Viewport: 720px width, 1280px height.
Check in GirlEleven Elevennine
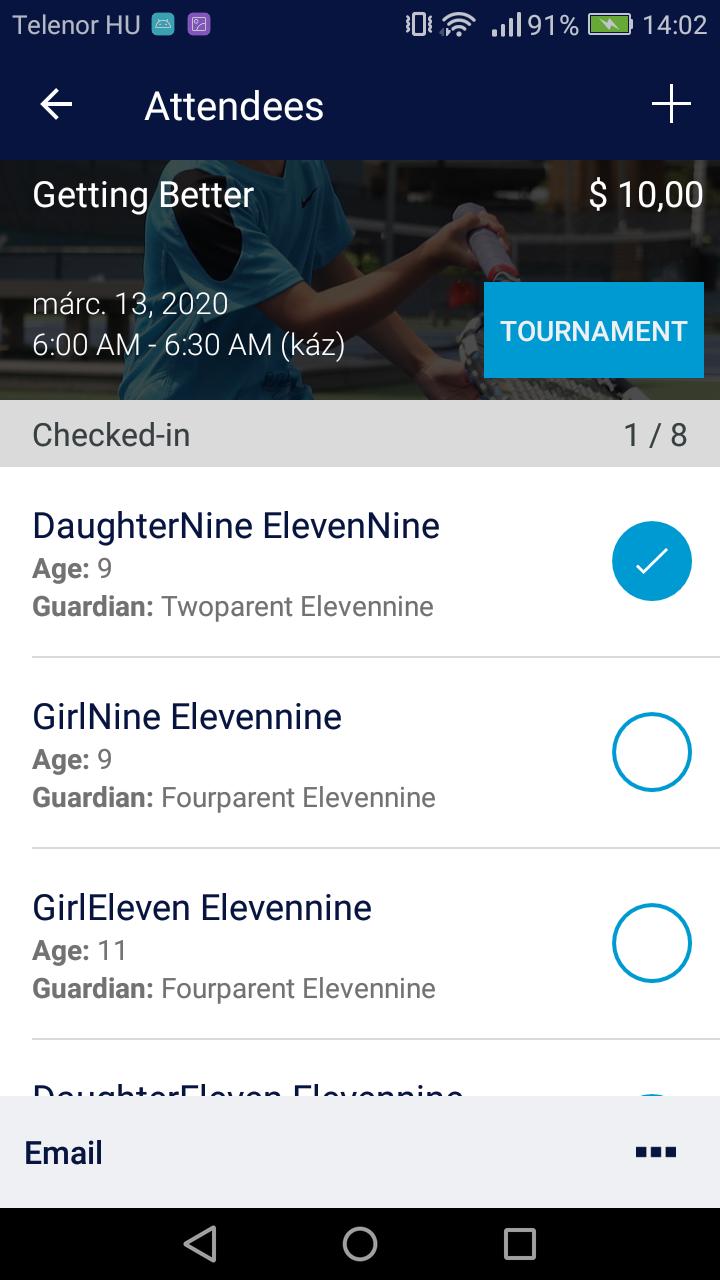(651, 943)
